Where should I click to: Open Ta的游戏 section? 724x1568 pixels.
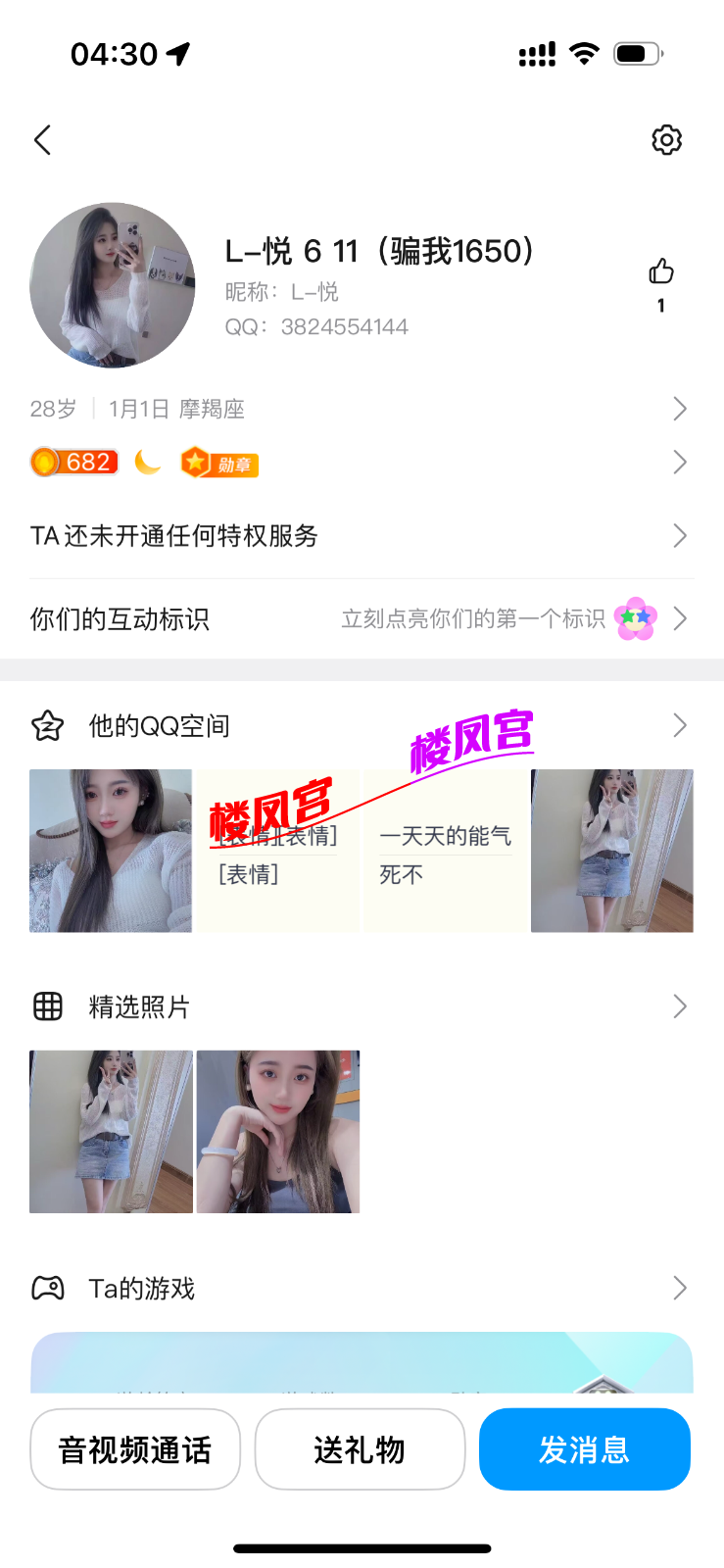click(362, 1288)
